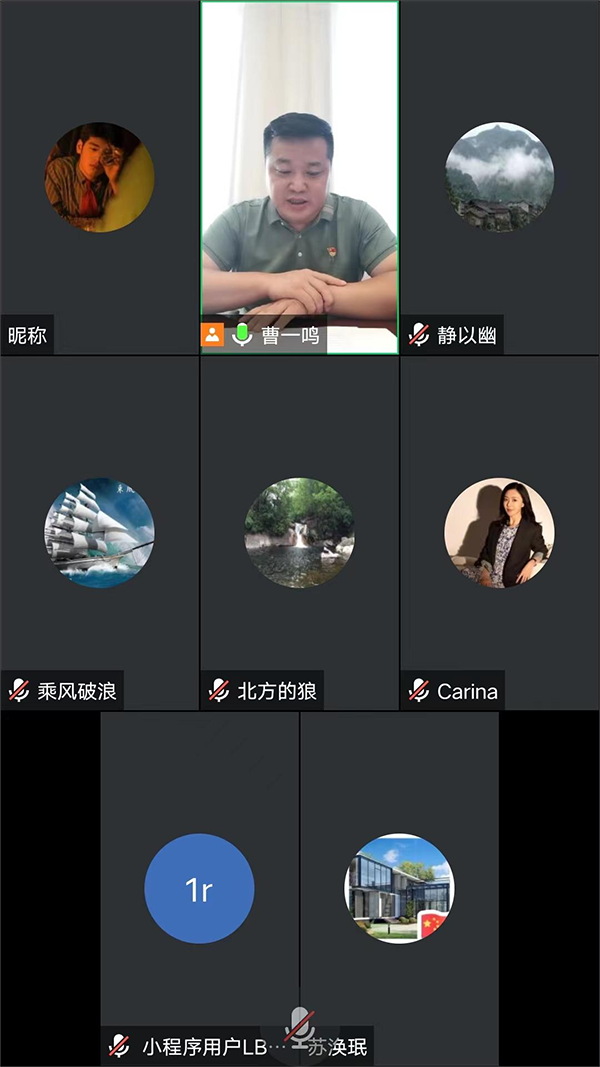Select Carina's participant tile

tap(499, 533)
